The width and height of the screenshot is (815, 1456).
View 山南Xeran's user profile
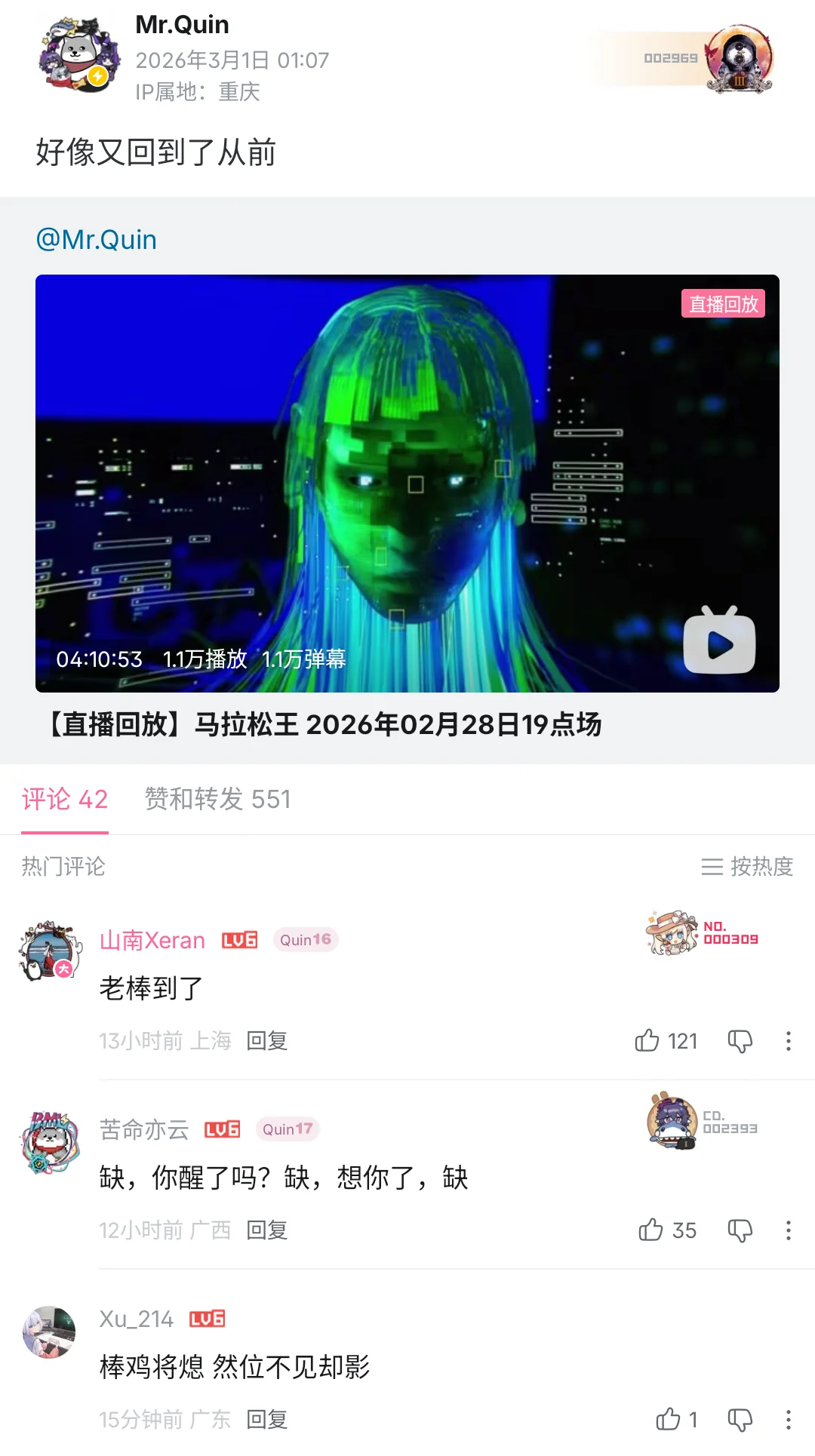coord(152,940)
